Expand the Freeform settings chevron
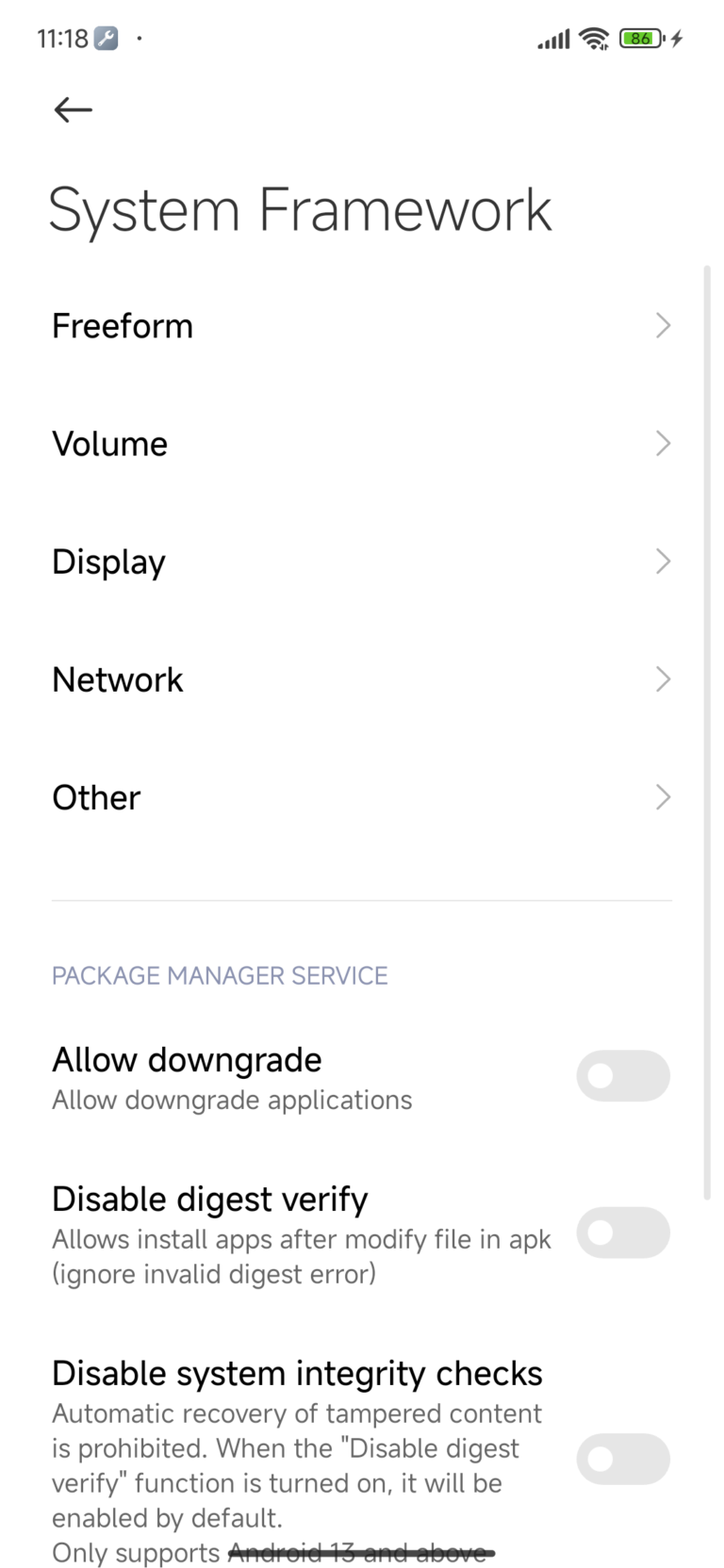 pyautogui.click(x=663, y=325)
